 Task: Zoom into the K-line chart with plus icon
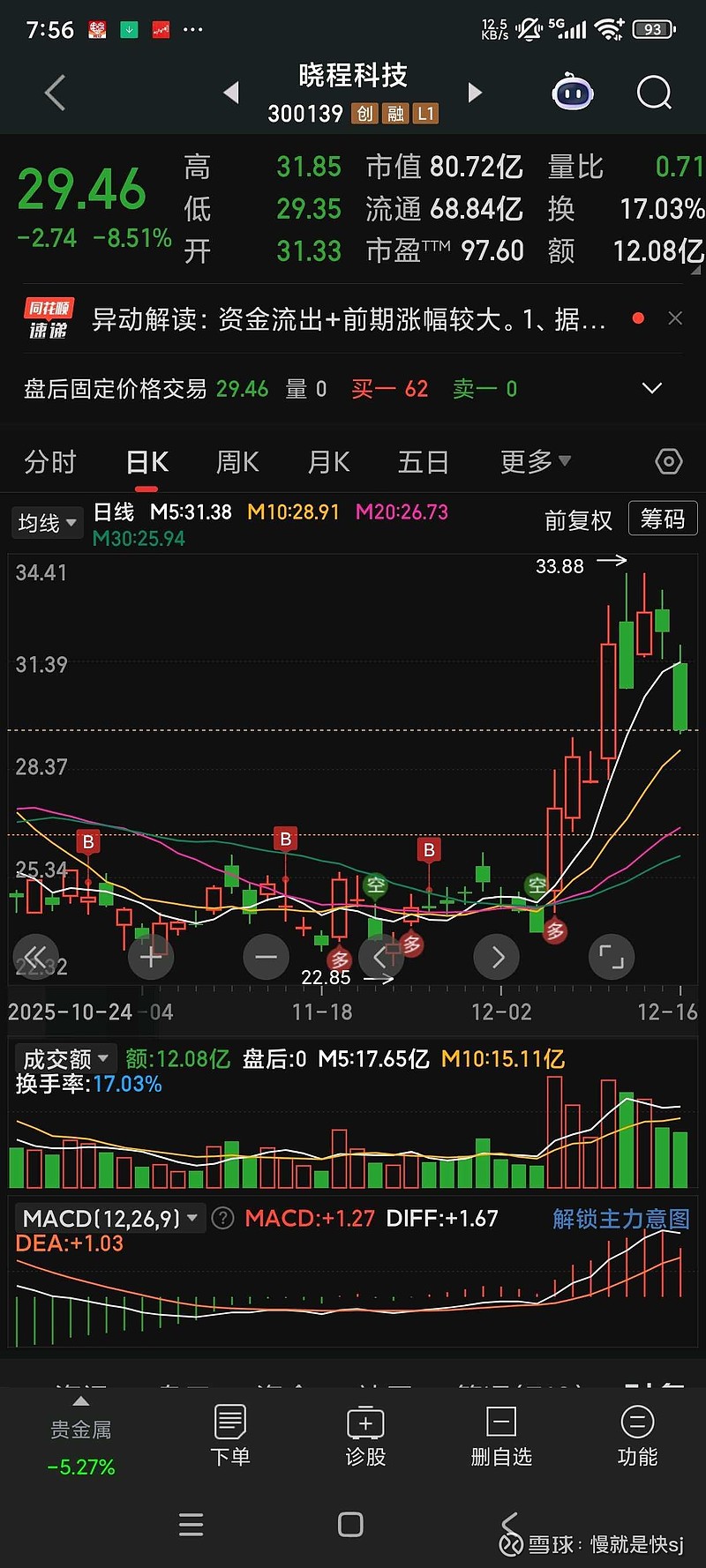(150, 957)
